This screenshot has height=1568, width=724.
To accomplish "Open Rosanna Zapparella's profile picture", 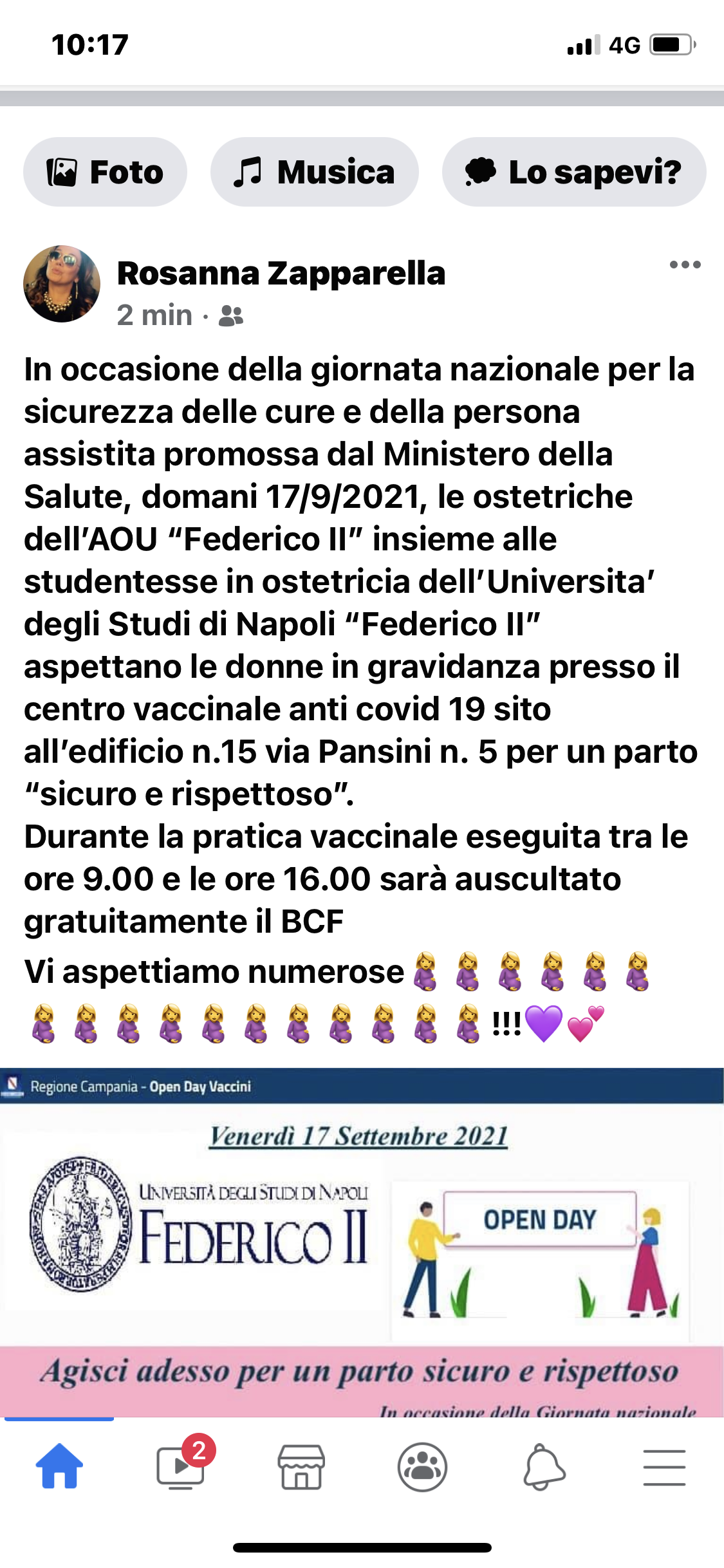I will (62, 283).
